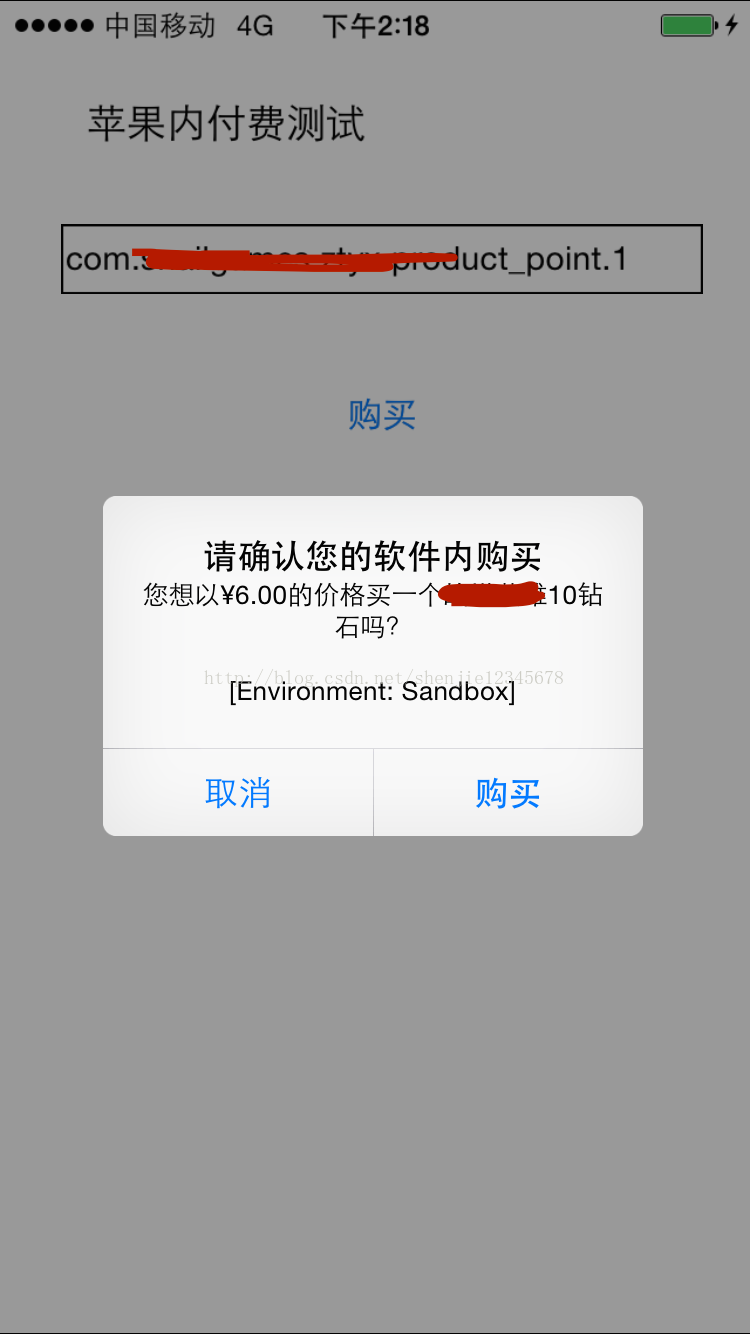Tap the blue 购买 button behind the dialog

(x=381, y=414)
